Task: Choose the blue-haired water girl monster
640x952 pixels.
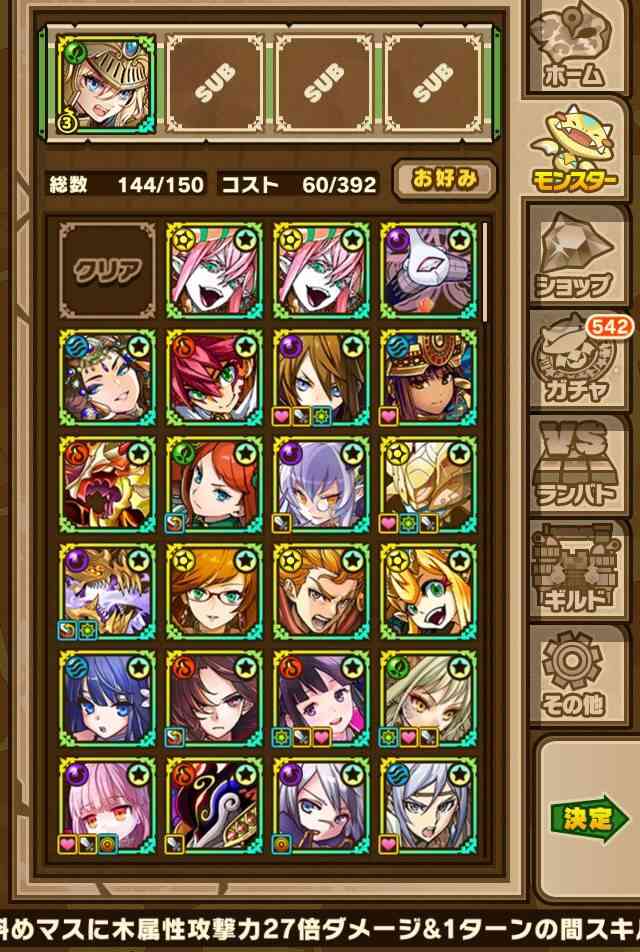Action: coord(107,699)
